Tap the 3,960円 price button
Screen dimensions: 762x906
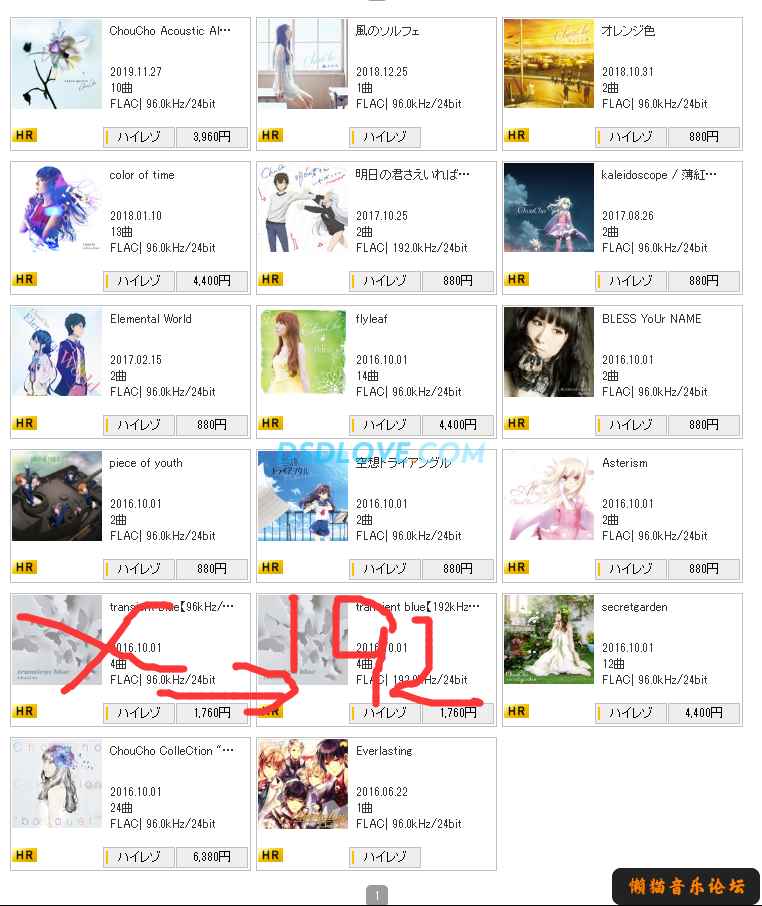[x=211, y=137]
